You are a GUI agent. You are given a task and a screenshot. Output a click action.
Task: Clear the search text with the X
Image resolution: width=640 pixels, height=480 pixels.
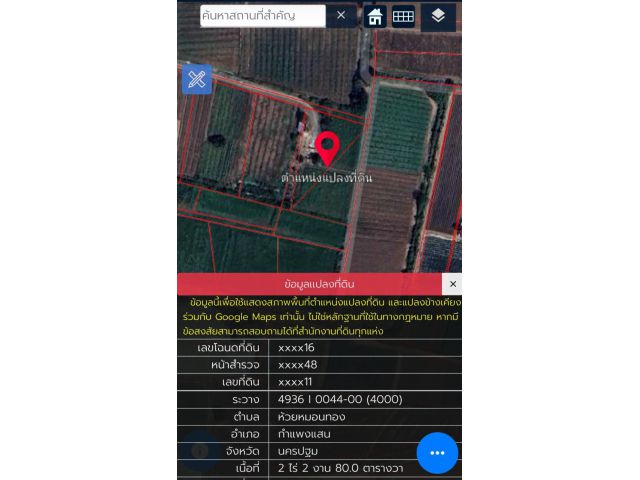coord(341,15)
